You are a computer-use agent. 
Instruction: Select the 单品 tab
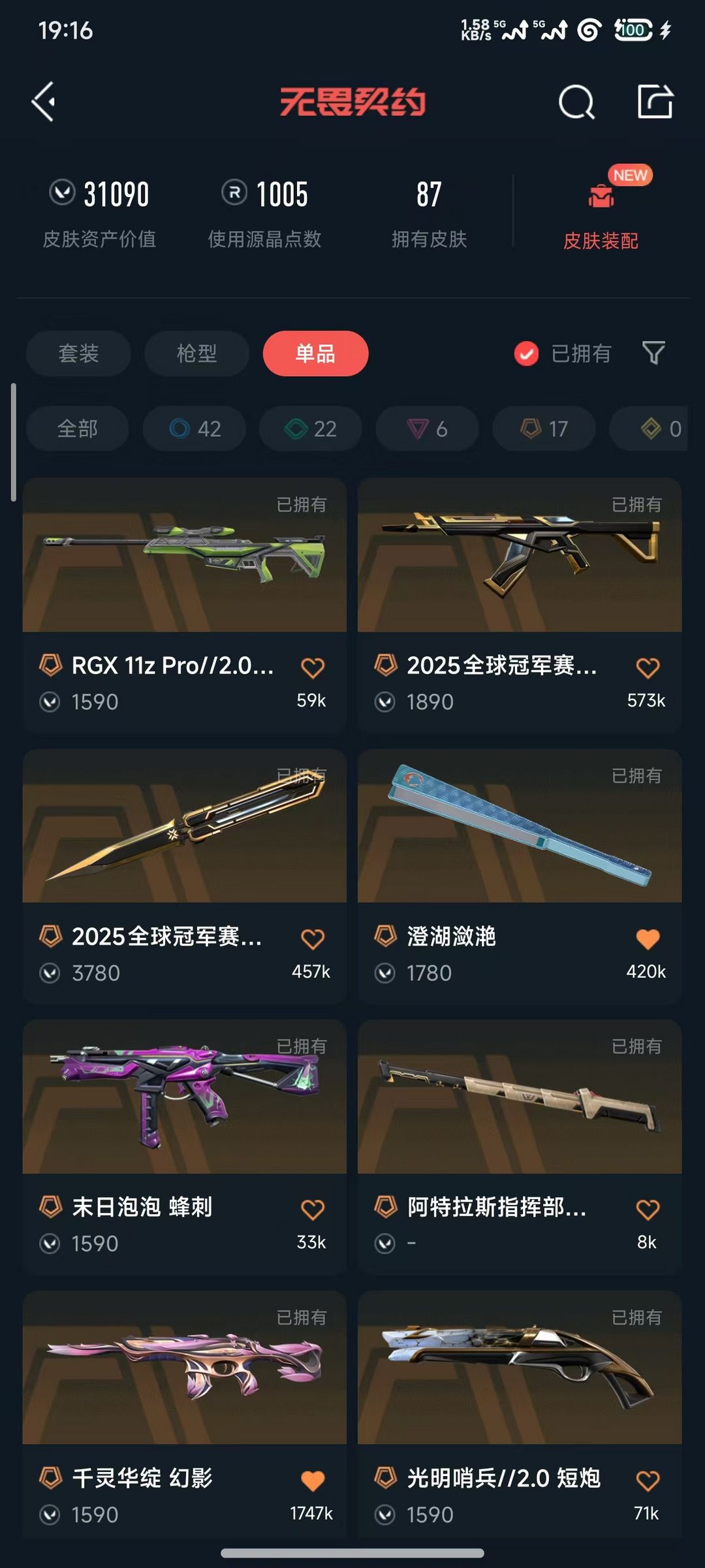point(315,353)
